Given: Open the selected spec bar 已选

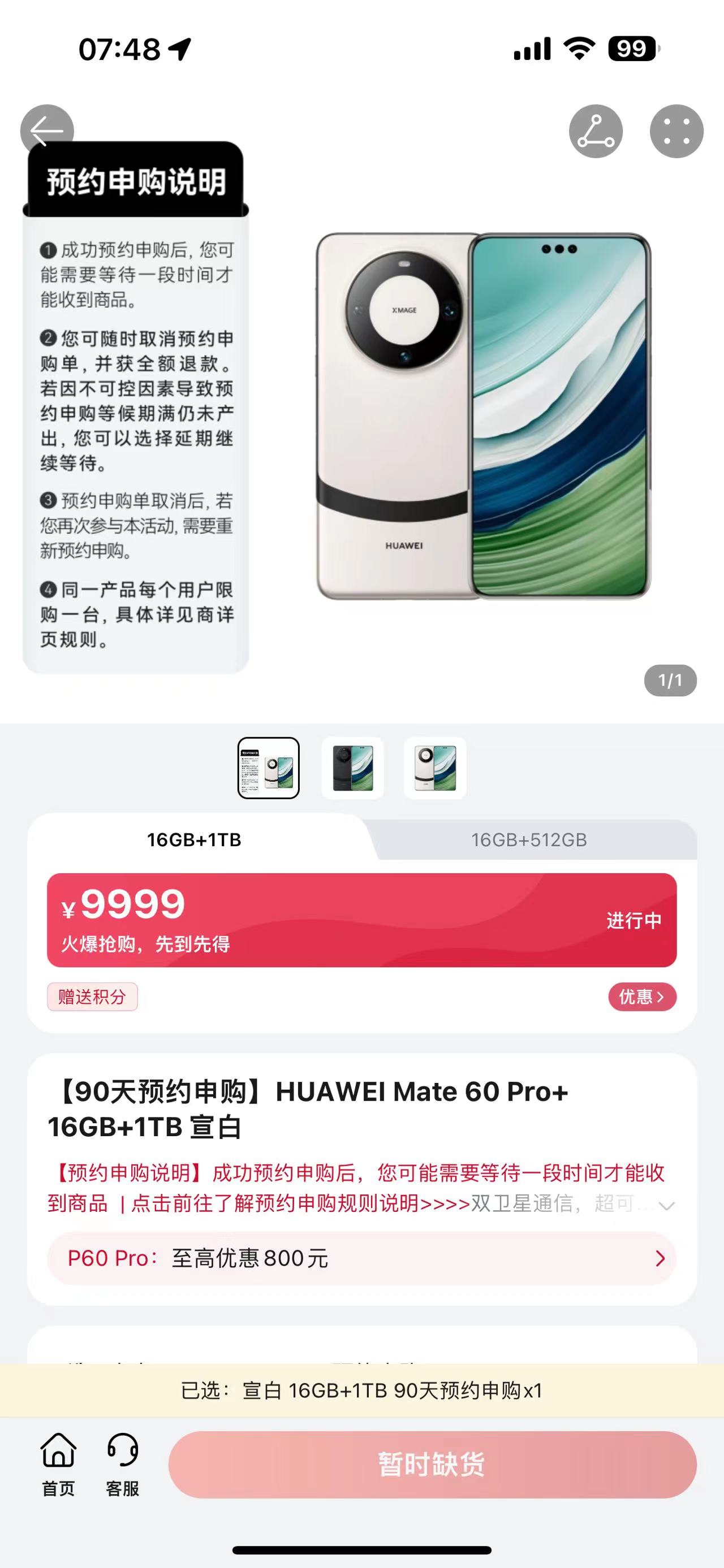Looking at the screenshot, I should pyautogui.click(x=361, y=1391).
